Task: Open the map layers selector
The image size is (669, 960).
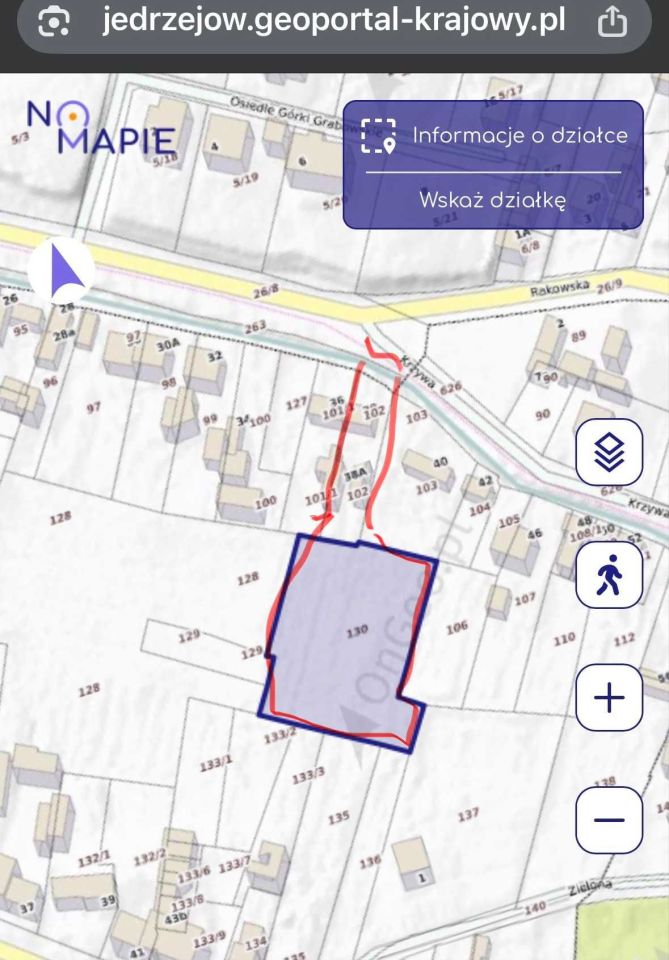Action: [609, 452]
